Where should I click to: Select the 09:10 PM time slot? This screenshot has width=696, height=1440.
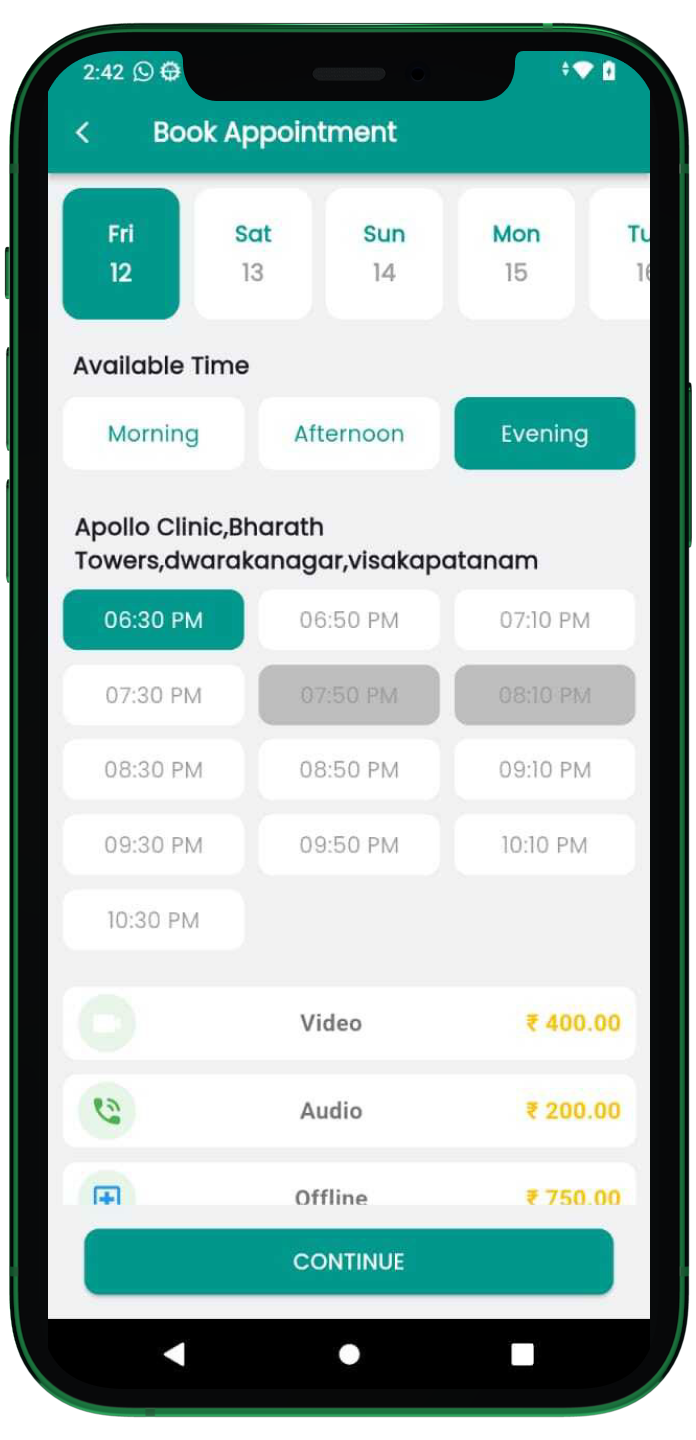(544, 770)
